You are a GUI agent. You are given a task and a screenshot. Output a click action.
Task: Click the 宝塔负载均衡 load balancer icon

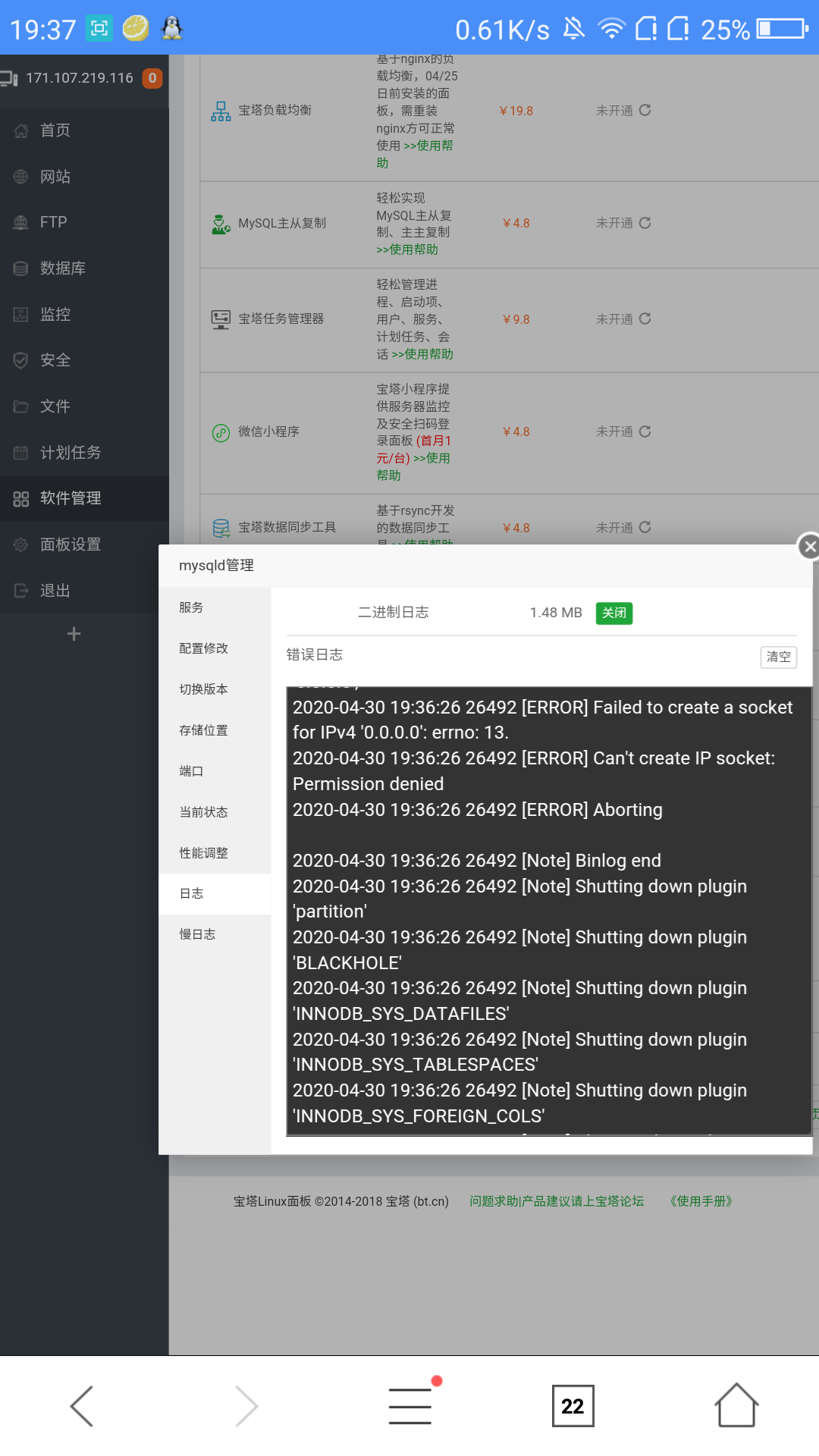220,110
